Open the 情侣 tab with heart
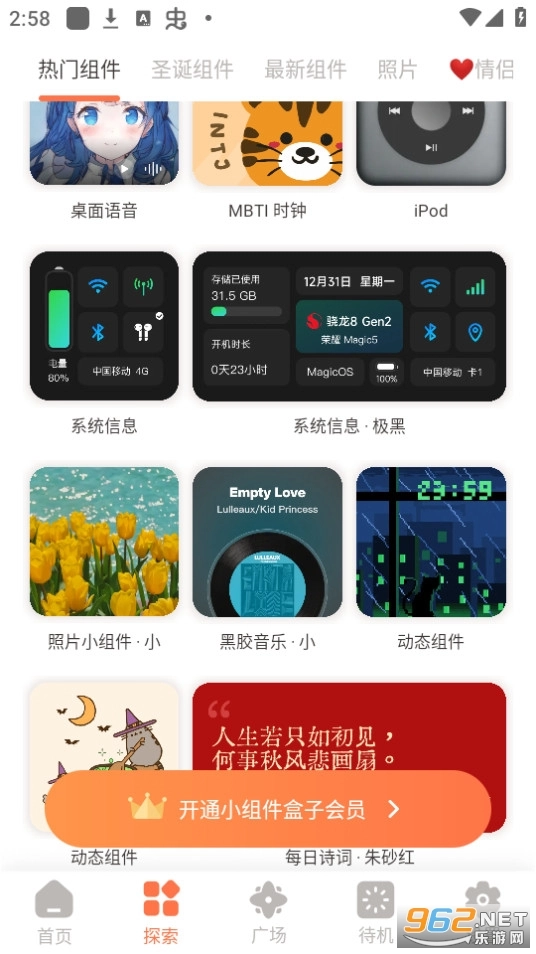Viewport: 536px width, 954px height. [482, 69]
